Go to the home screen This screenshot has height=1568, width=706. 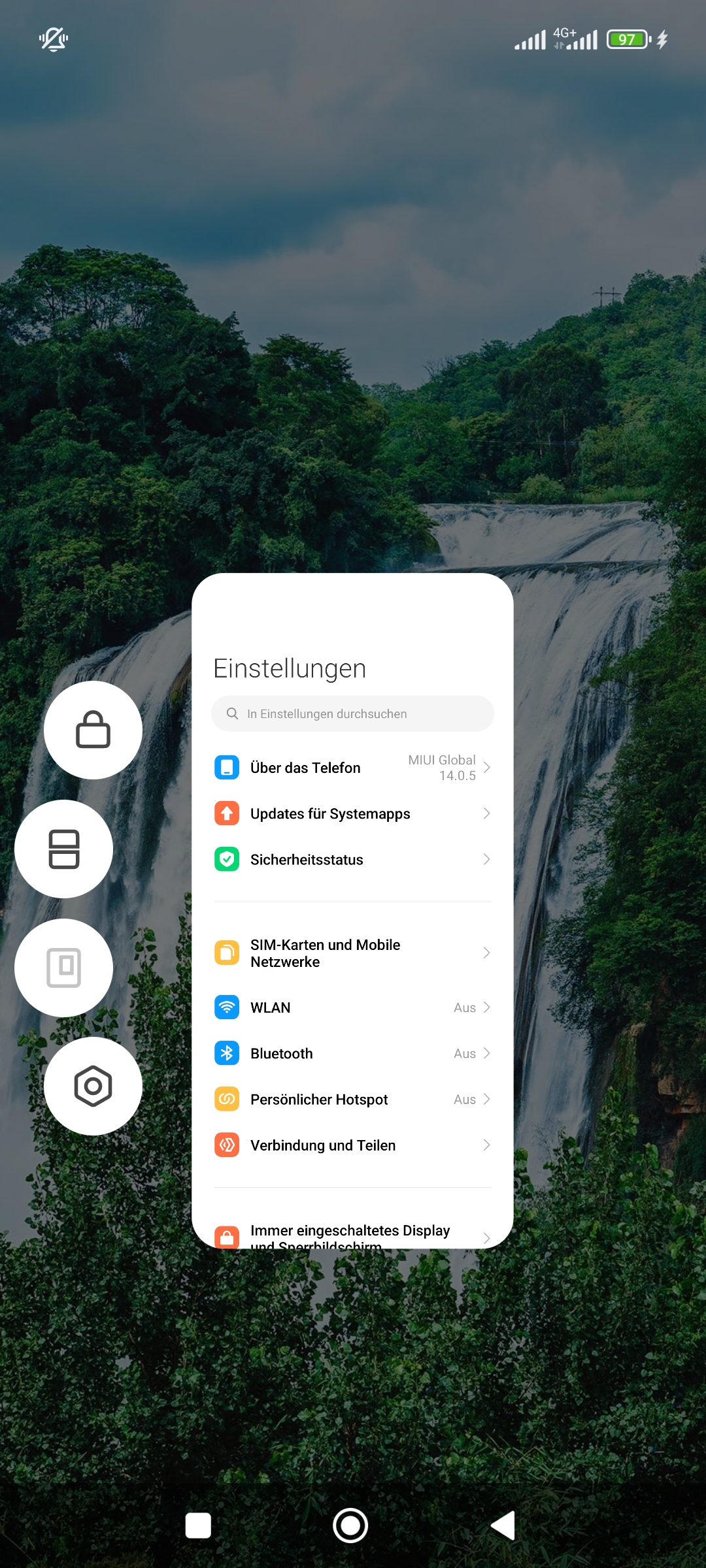tap(350, 1526)
